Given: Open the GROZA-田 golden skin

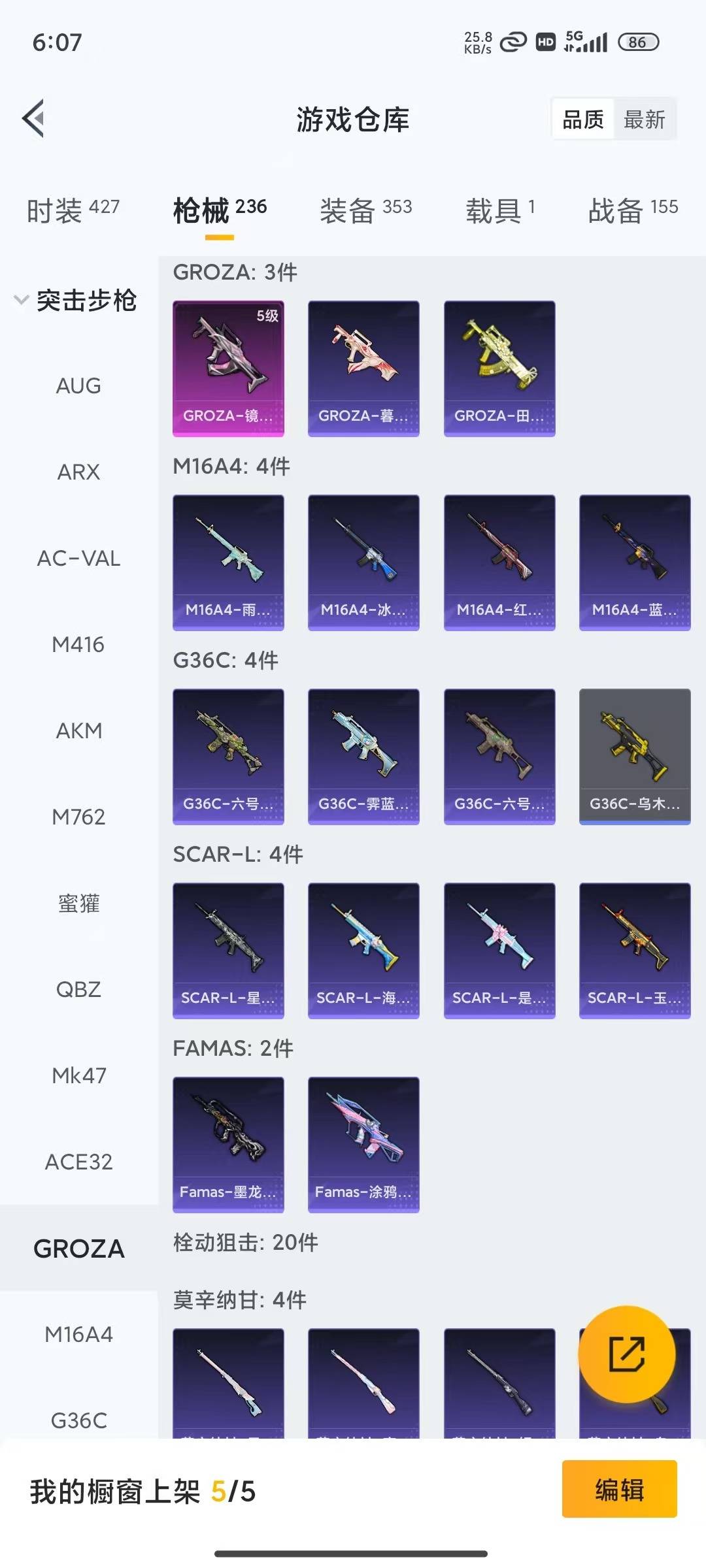Looking at the screenshot, I should click(x=499, y=368).
